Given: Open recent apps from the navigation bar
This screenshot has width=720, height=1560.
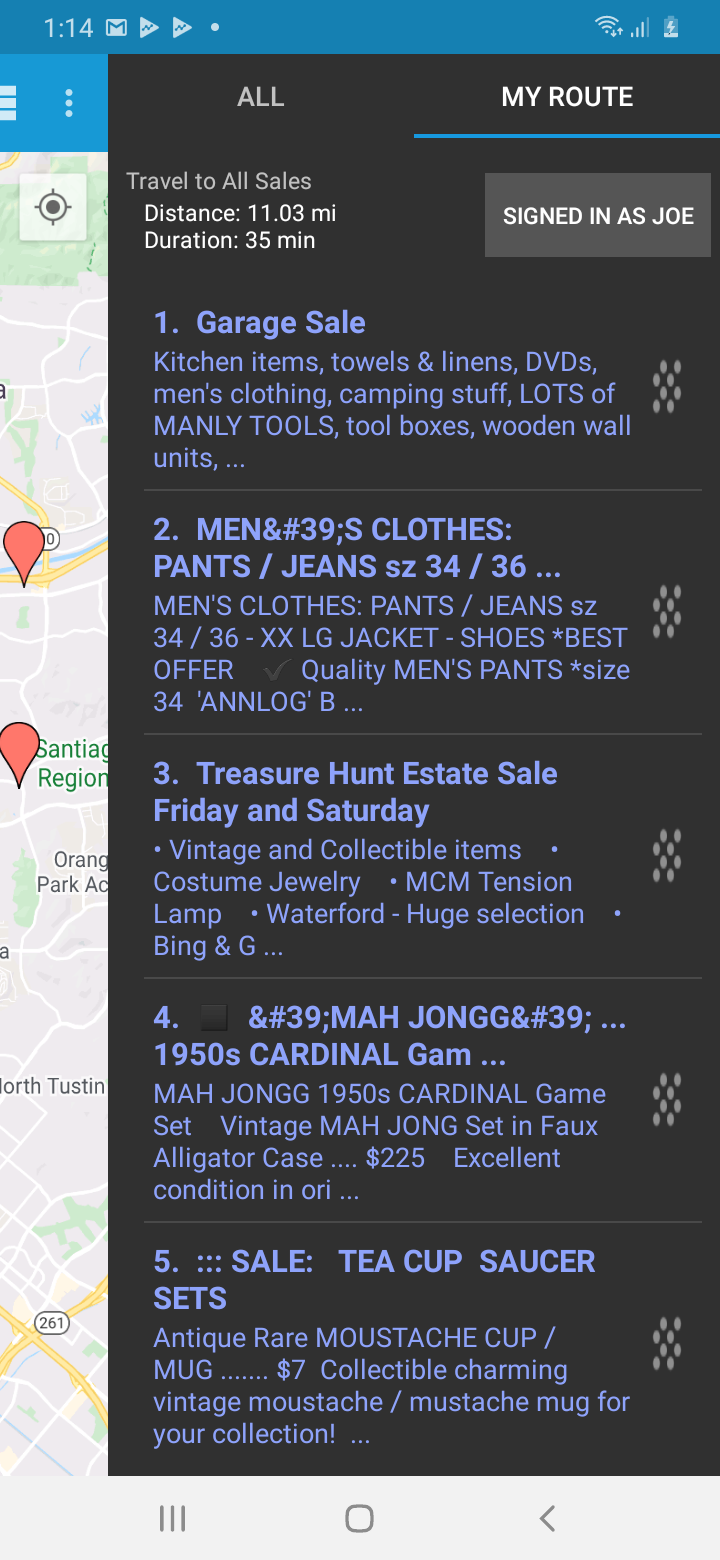Looking at the screenshot, I should [172, 1518].
